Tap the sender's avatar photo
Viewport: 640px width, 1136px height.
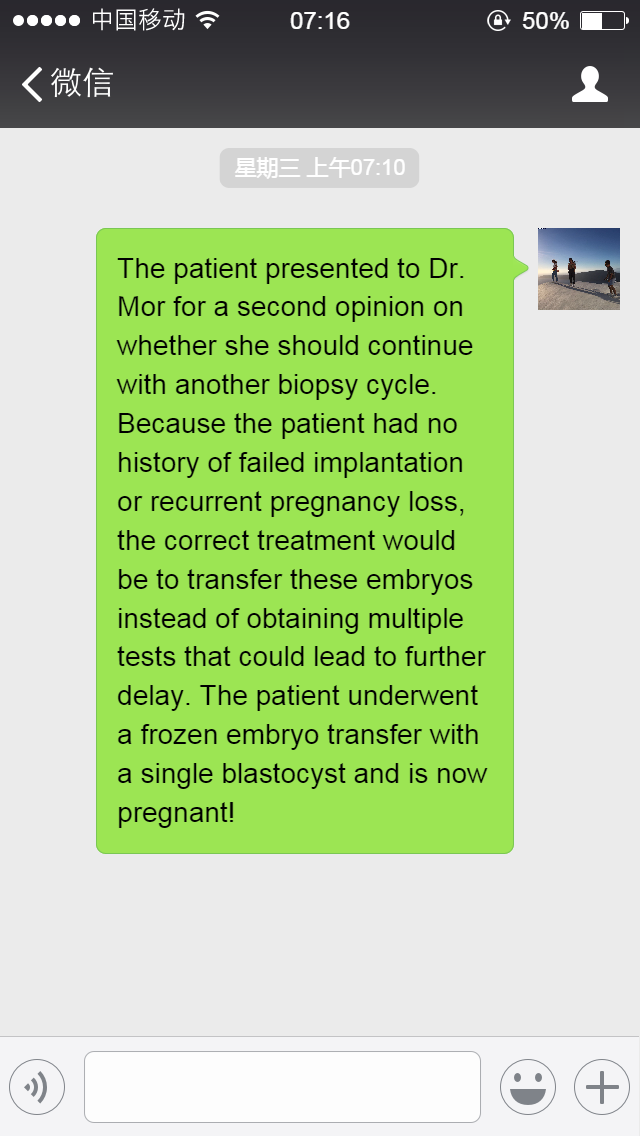578,269
